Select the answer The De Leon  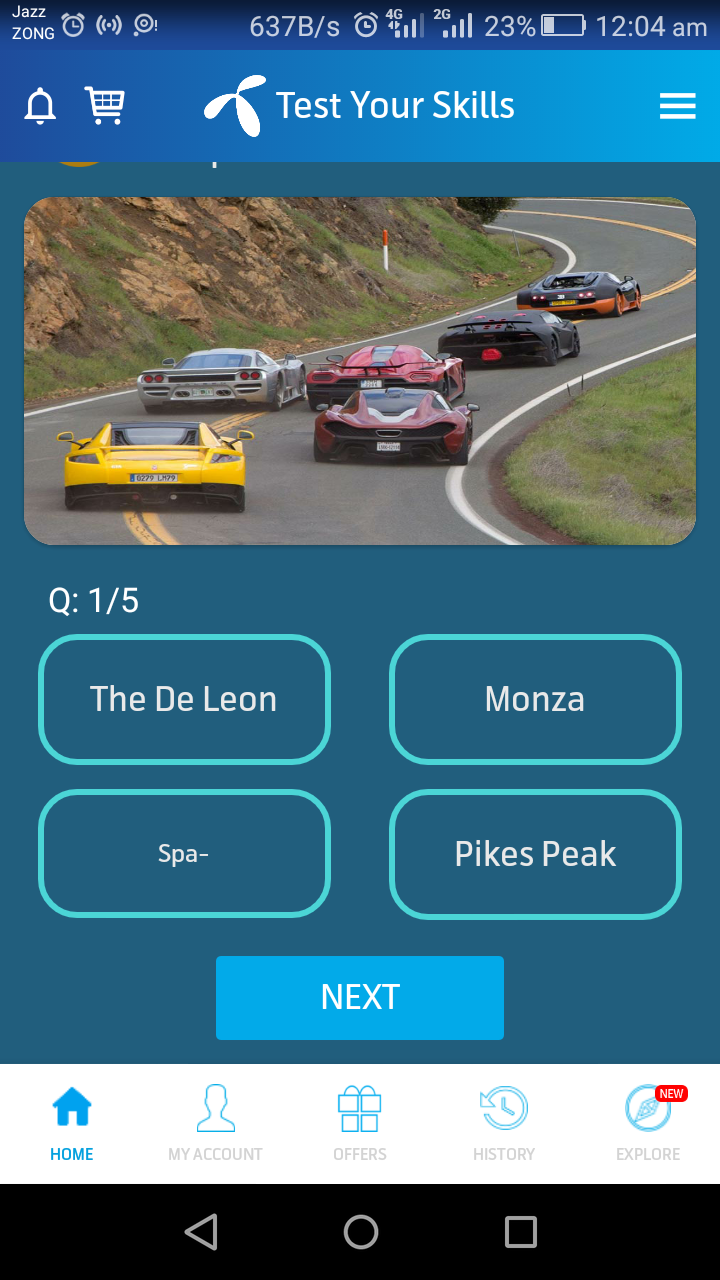184,699
